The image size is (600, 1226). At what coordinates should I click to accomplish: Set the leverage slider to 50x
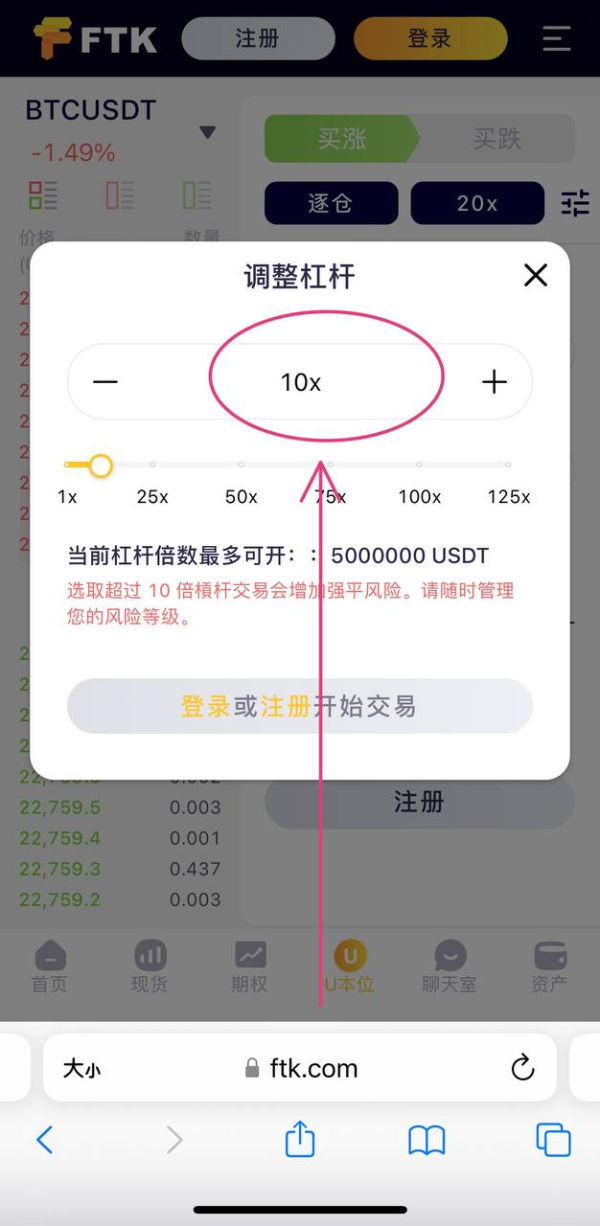pos(241,465)
